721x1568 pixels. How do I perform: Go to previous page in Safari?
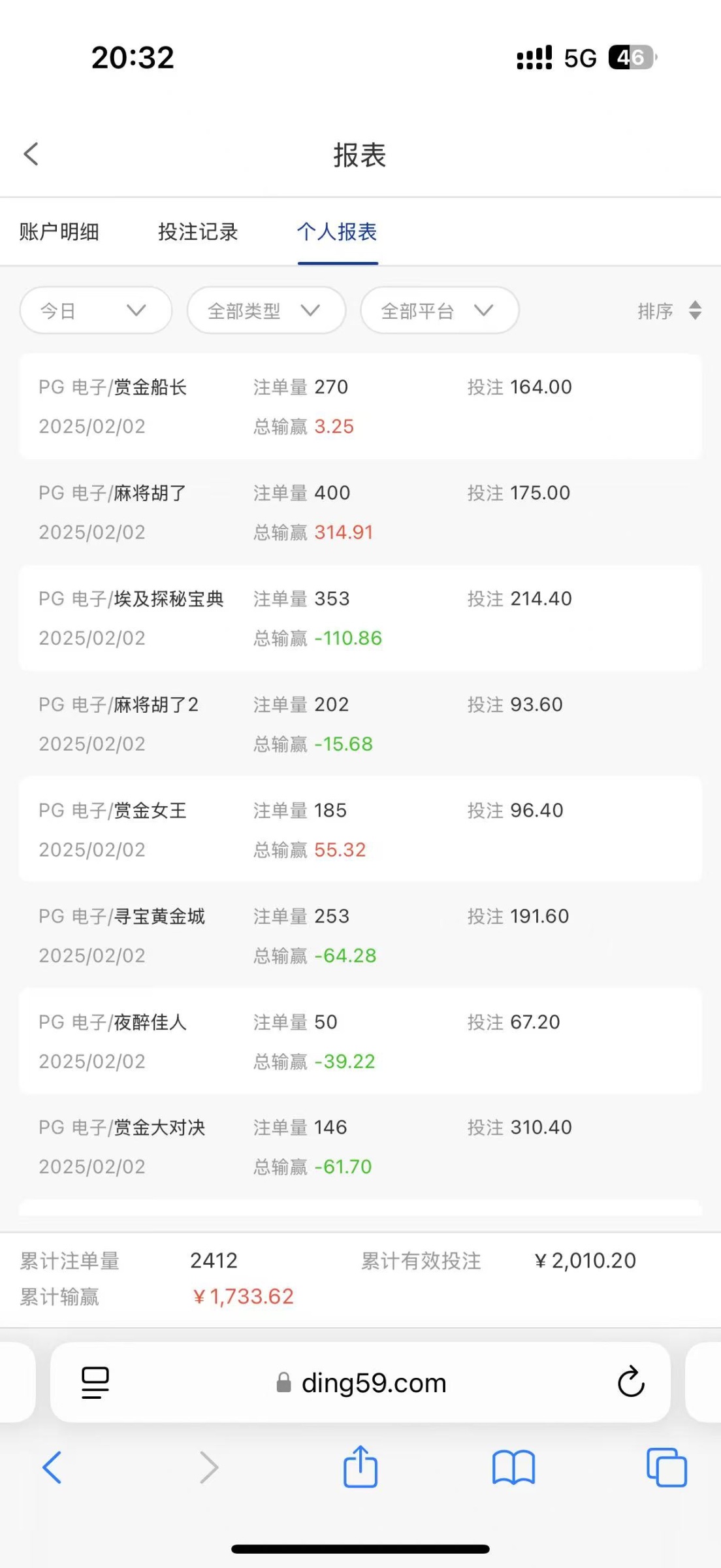(52, 1467)
